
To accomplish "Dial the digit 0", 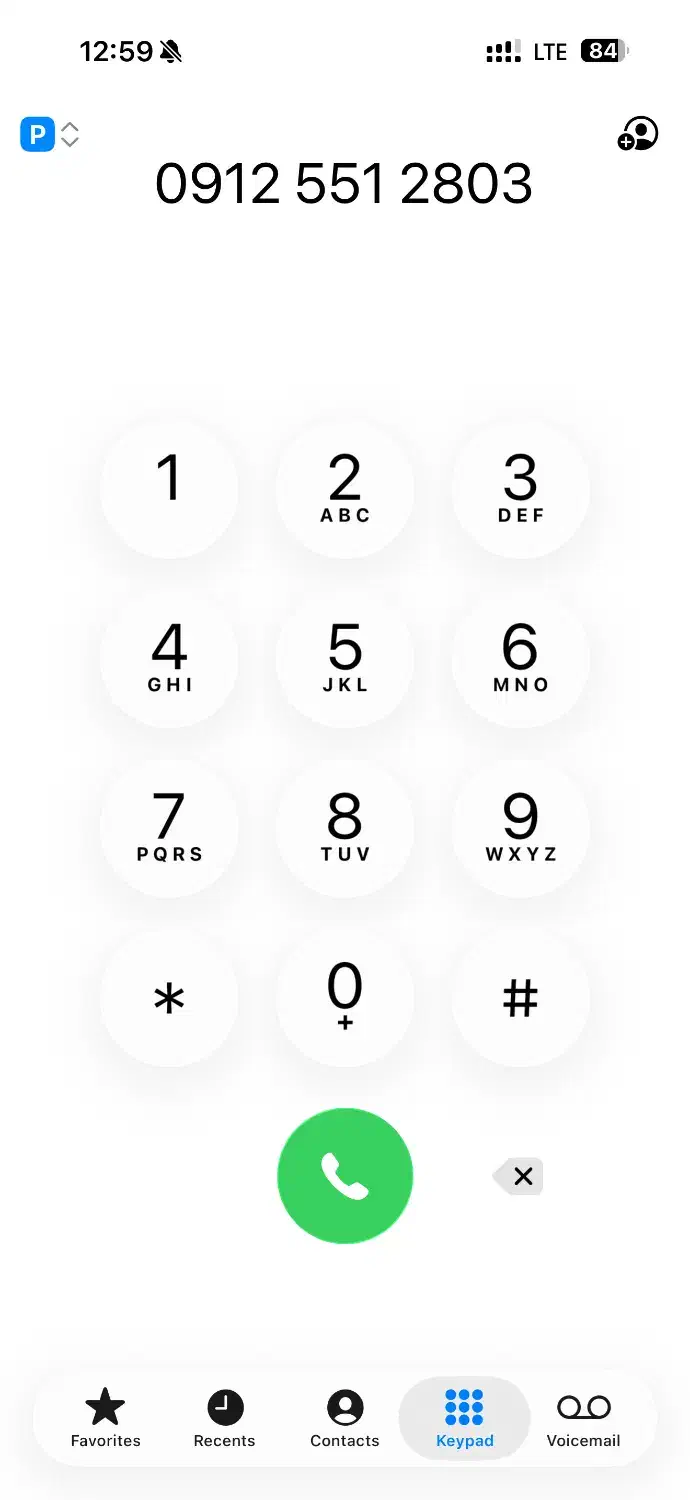I will (345, 997).
